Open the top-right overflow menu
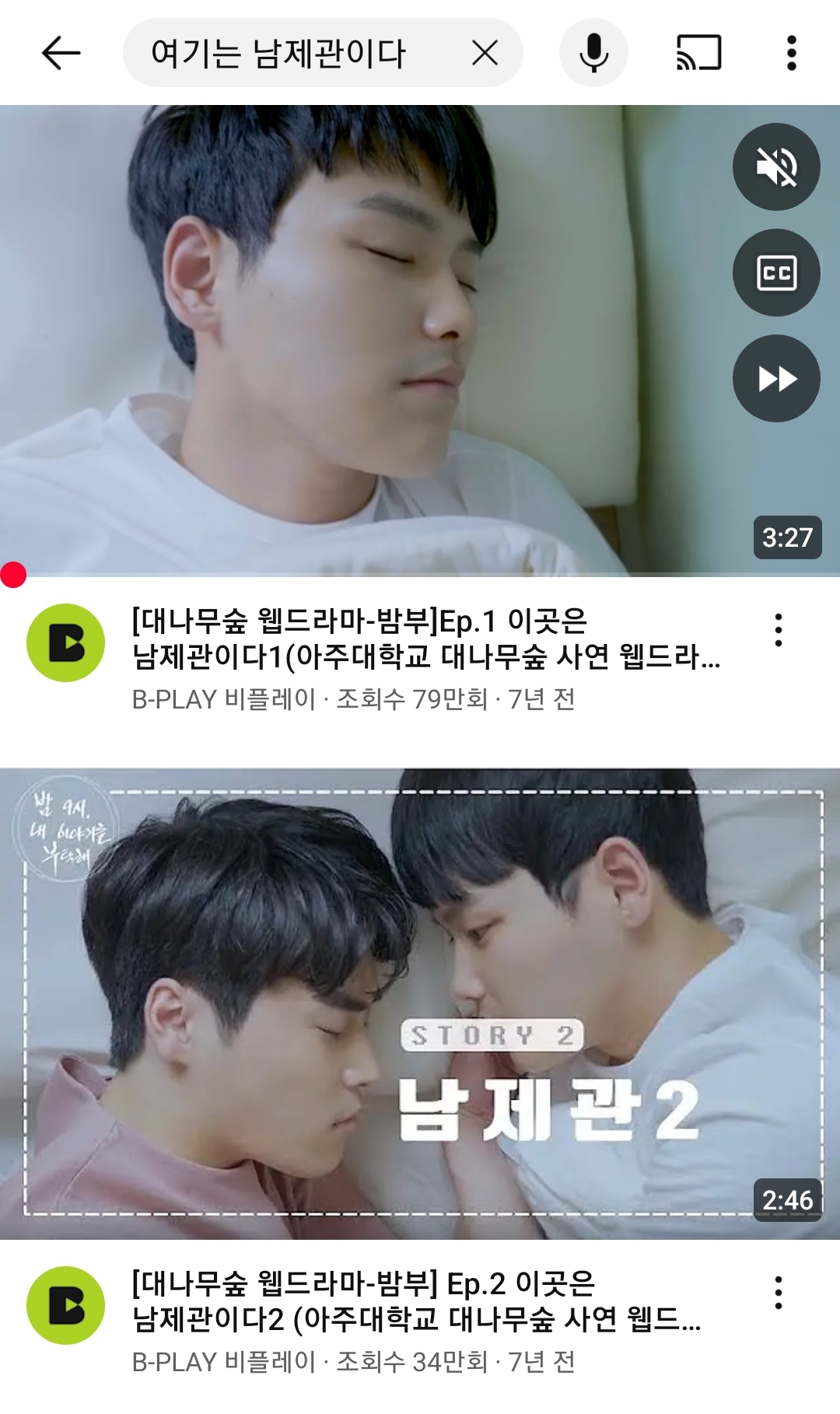Viewport: 840px width, 1414px height. coord(791,53)
